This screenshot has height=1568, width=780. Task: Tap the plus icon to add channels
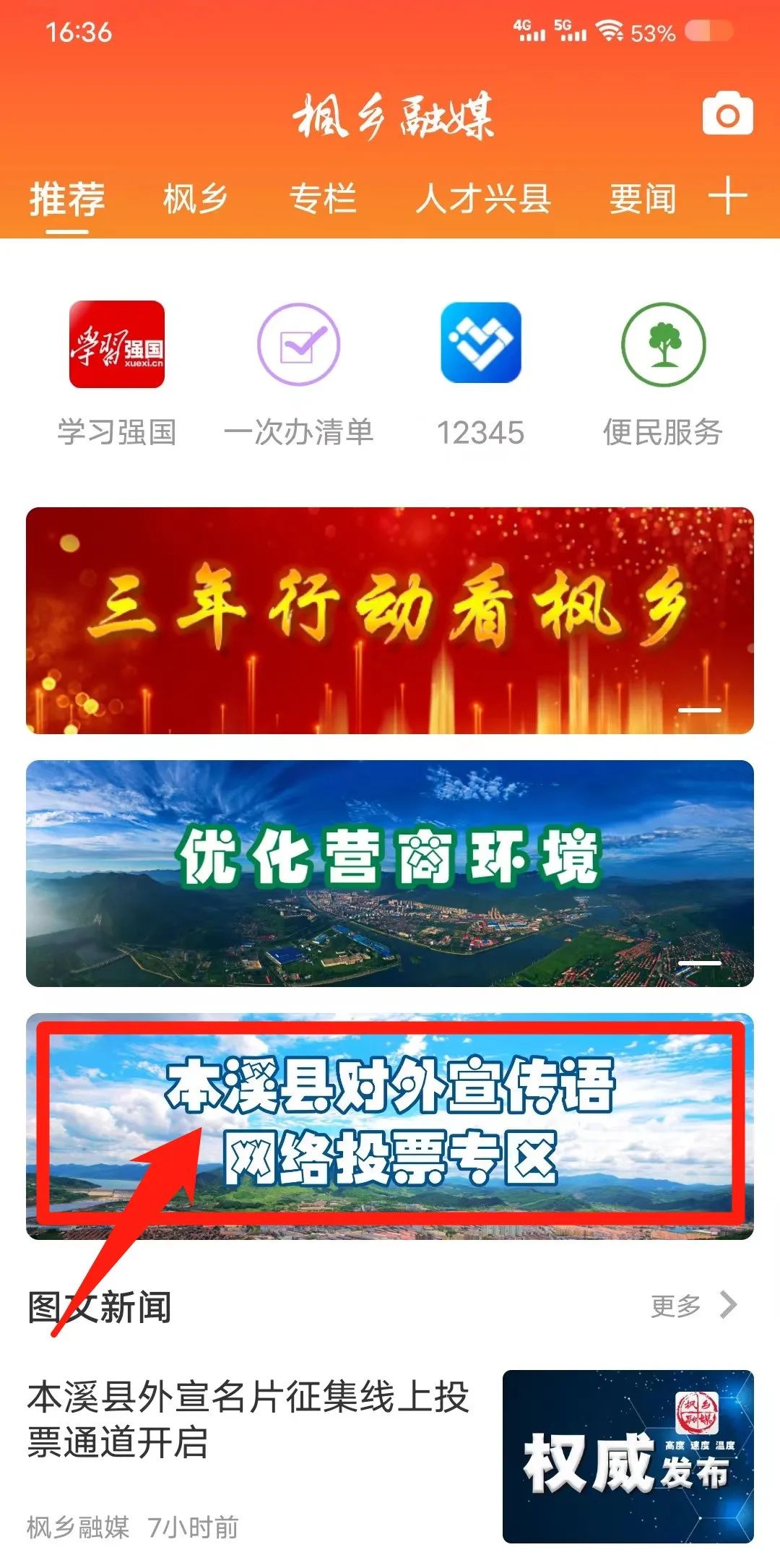[727, 196]
